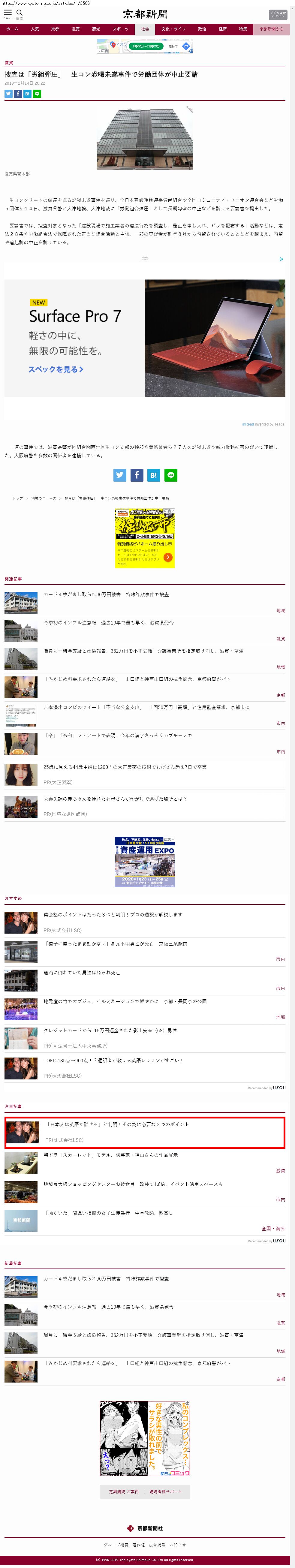The height and width of the screenshot is (1568, 295).
Task: Switch to the 滋賀 navigation tab
Action: [75, 29]
